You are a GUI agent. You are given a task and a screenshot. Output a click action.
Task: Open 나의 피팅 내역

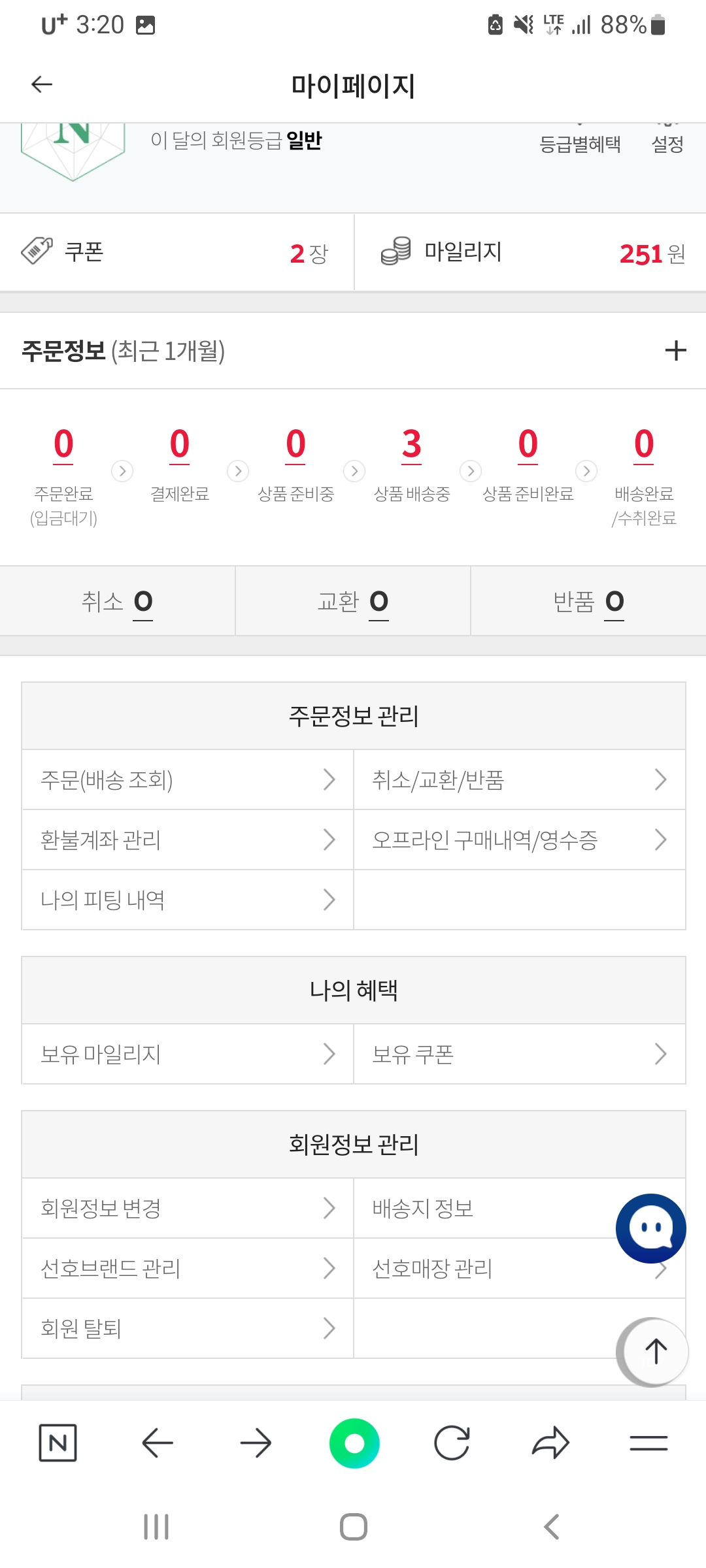[x=188, y=900]
